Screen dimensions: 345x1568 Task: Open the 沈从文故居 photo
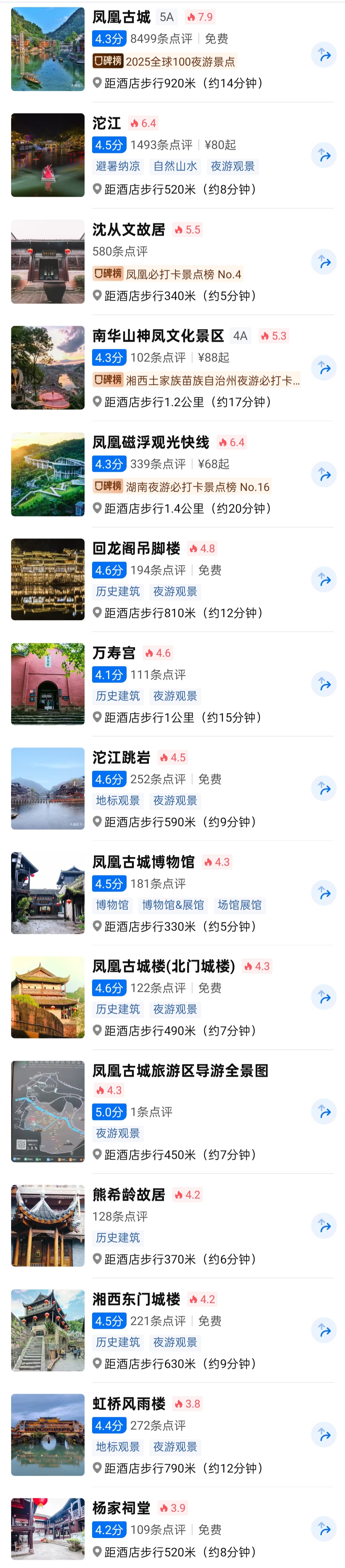point(47,262)
